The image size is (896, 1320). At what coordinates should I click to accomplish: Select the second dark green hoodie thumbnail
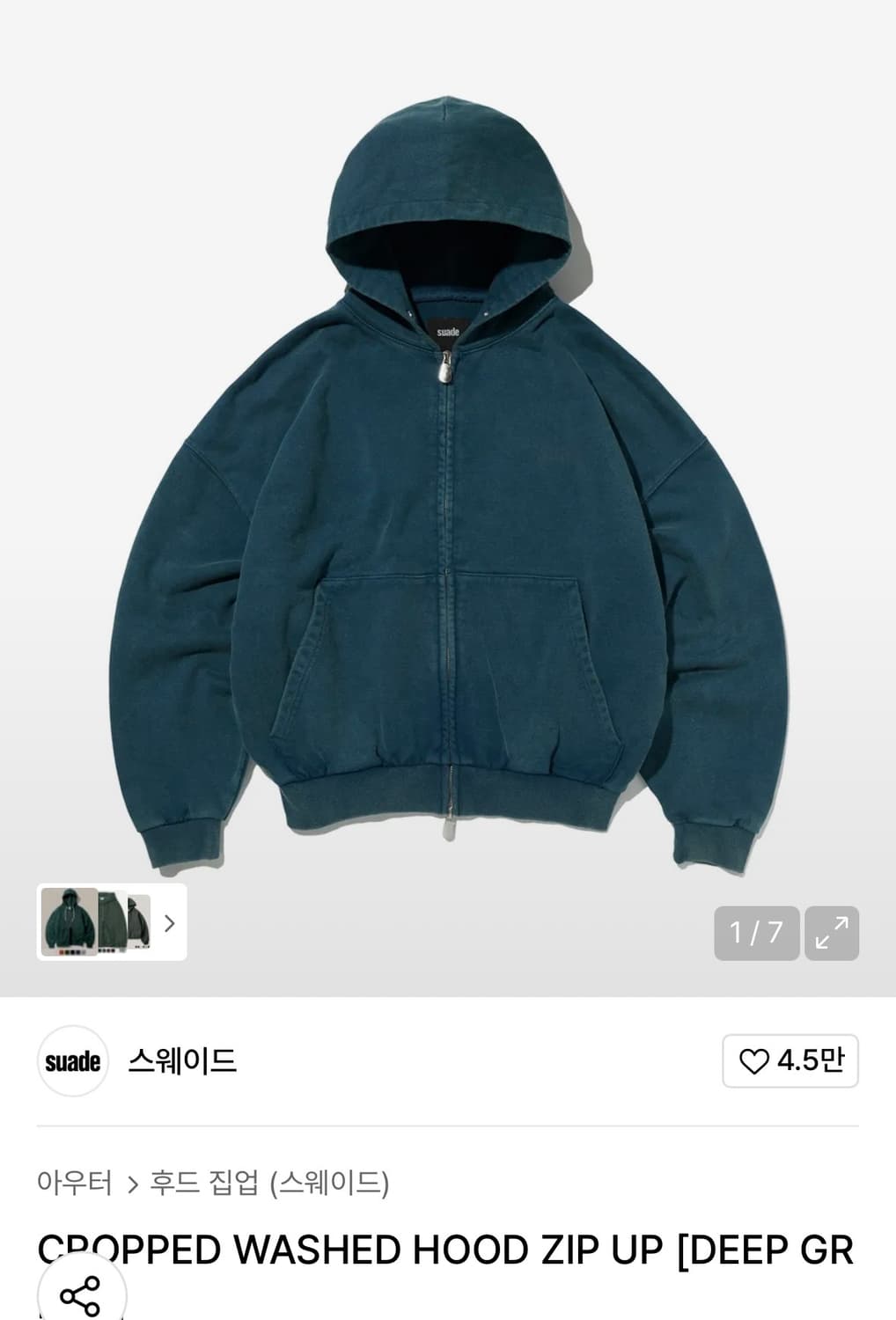(x=113, y=920)
